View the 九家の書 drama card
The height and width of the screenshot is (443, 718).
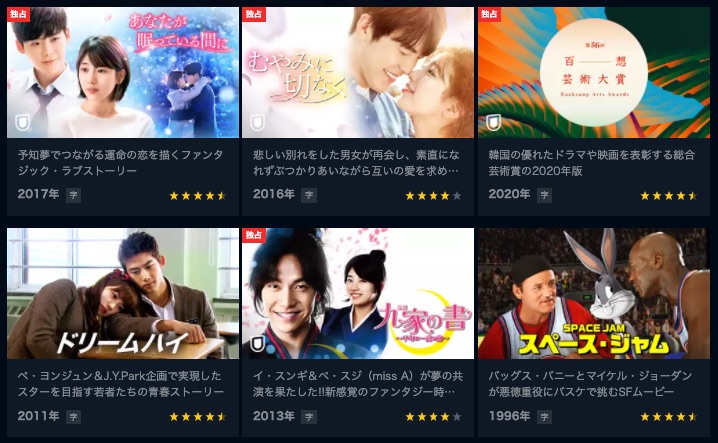click(358, 293)
